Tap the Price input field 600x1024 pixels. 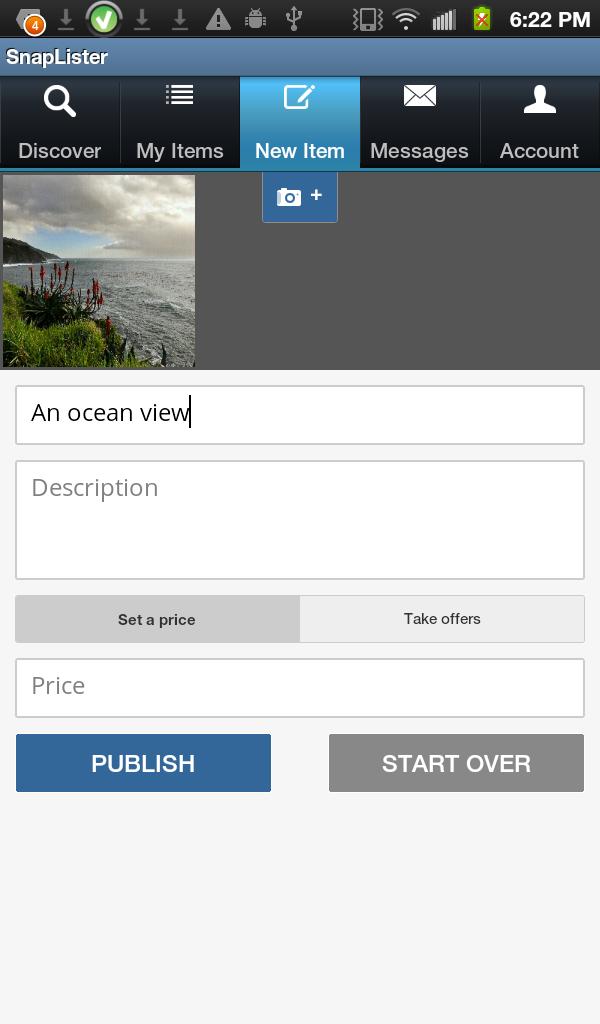click(300, 687)
